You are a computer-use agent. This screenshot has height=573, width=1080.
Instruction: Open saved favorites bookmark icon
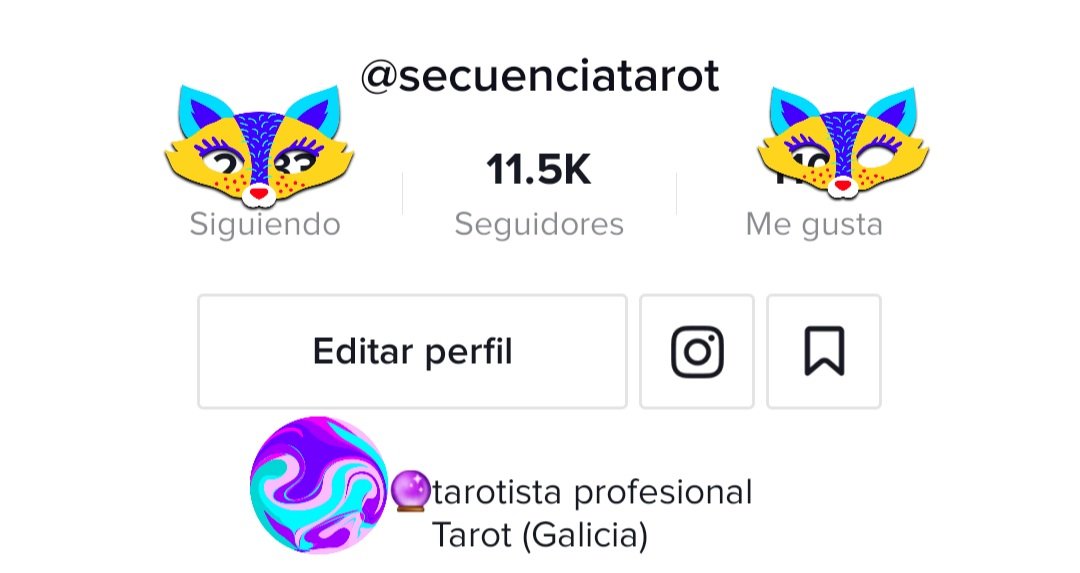(x=824, y=351)
